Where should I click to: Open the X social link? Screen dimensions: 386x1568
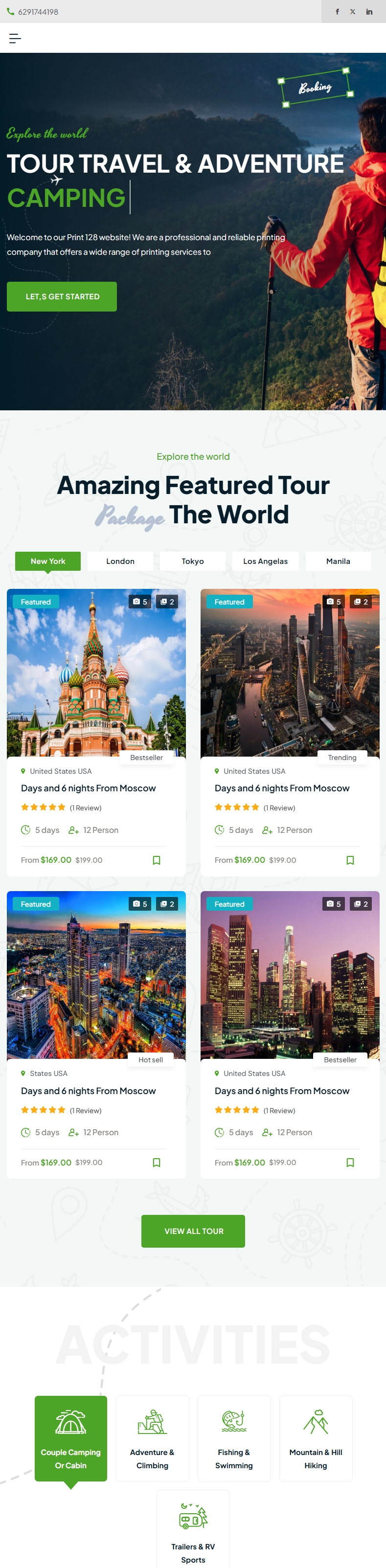click(353, 12)
